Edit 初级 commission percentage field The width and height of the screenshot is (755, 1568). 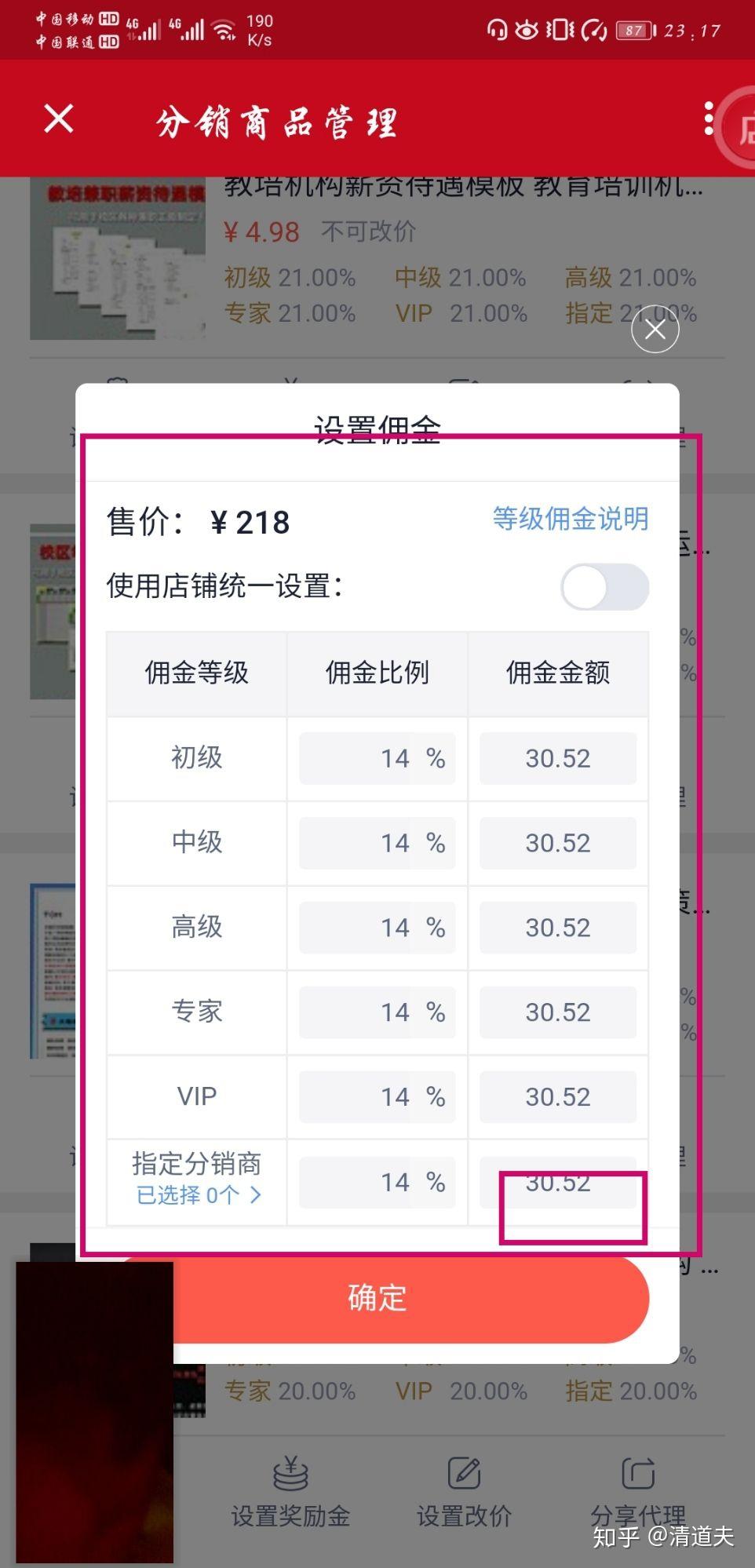[377, 758]
